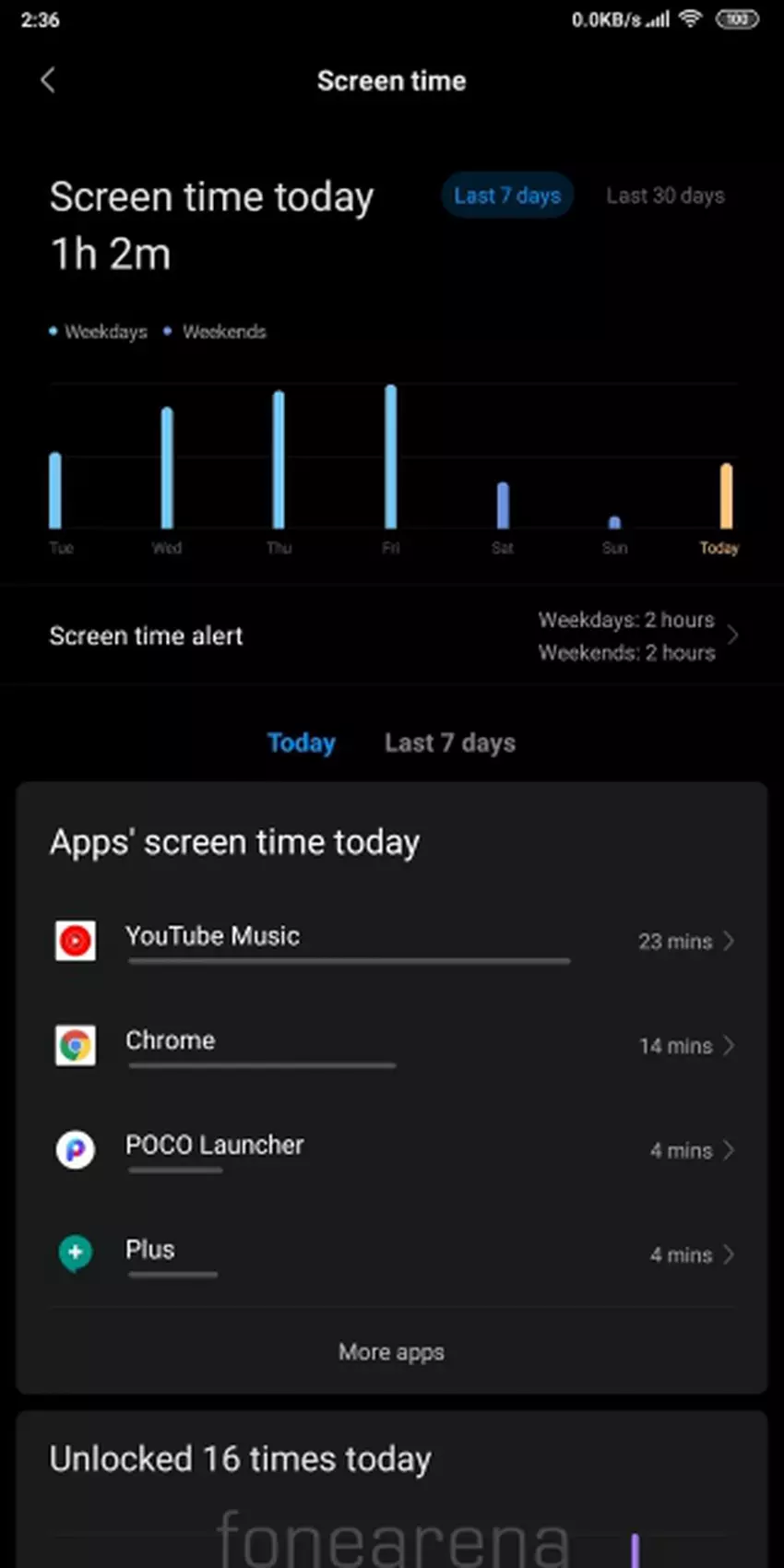
Task: Open YouTube Music usage details
Action: coord(392,941)
